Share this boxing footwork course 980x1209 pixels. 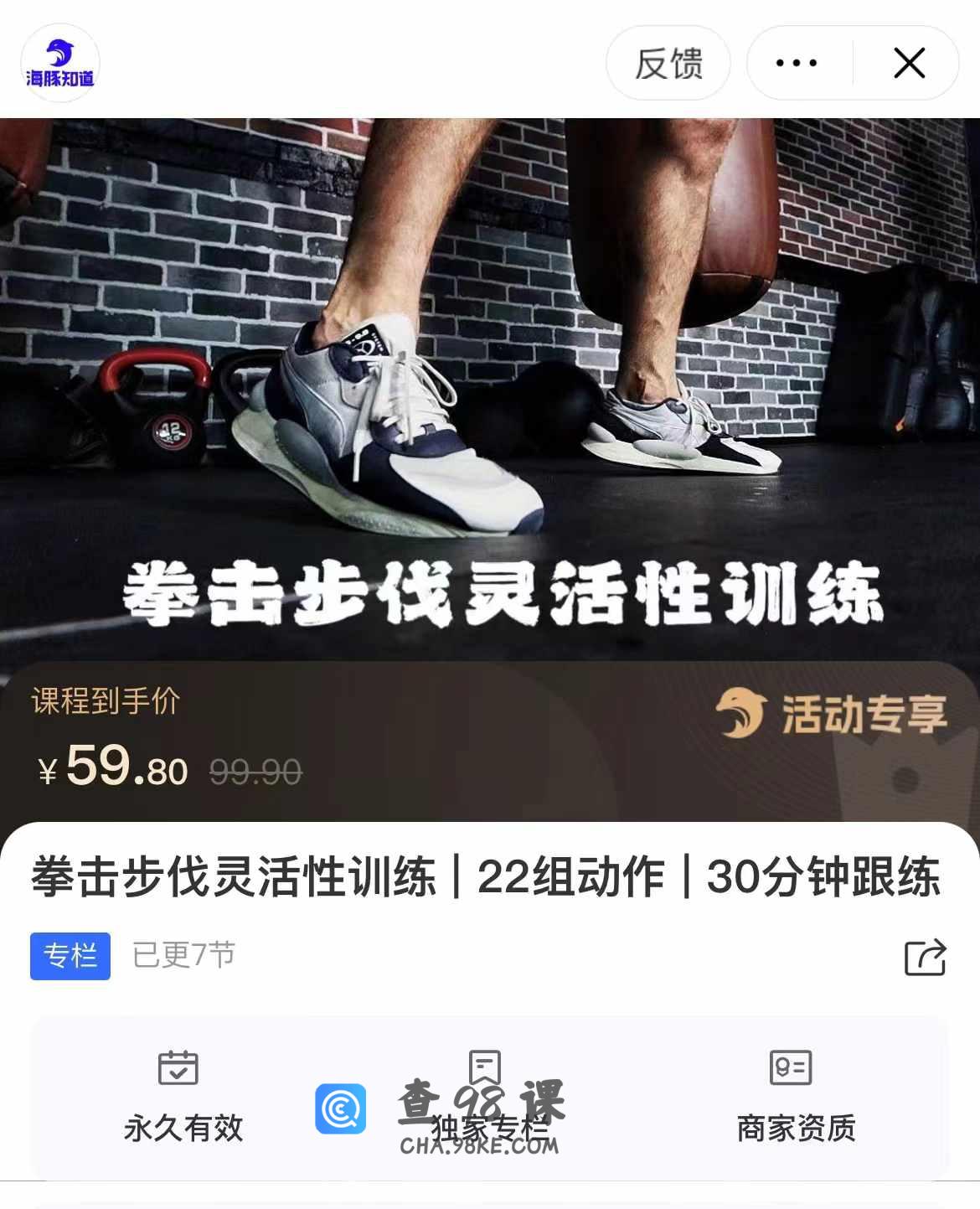click(x=925, y=957)
